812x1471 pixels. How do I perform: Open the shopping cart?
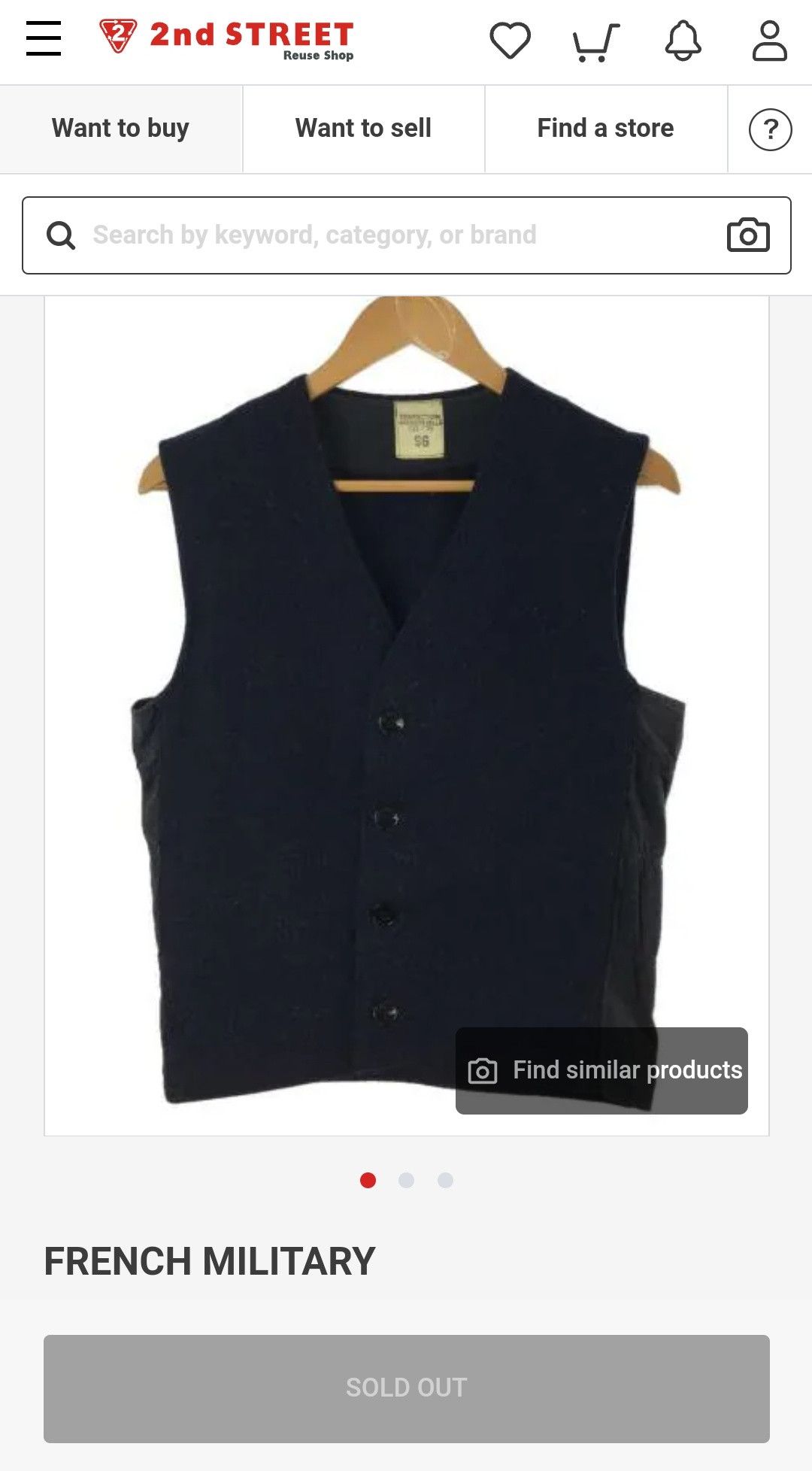[x=596, y=41]
